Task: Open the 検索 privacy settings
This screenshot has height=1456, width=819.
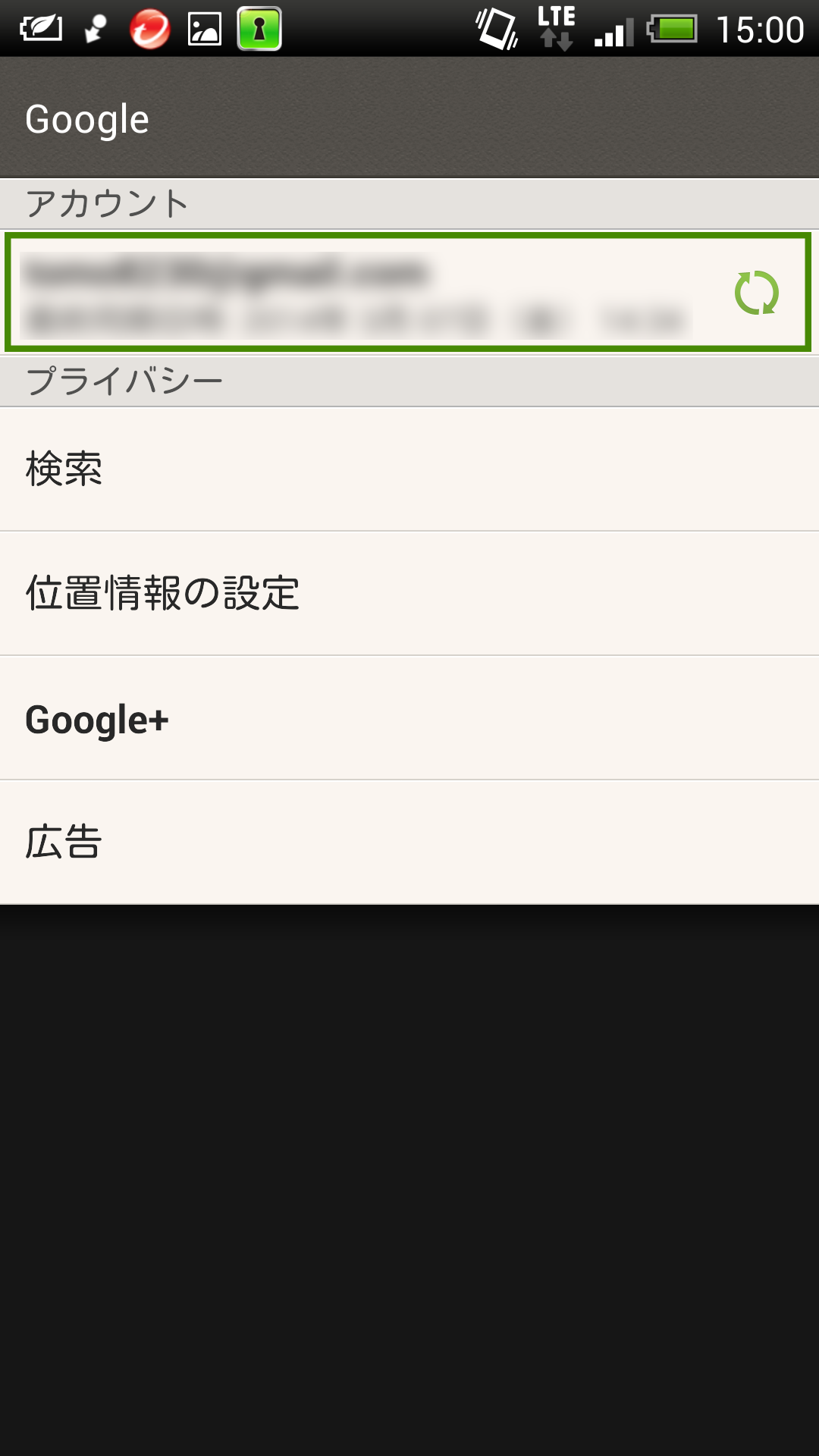Action: [x=409, y=469]
